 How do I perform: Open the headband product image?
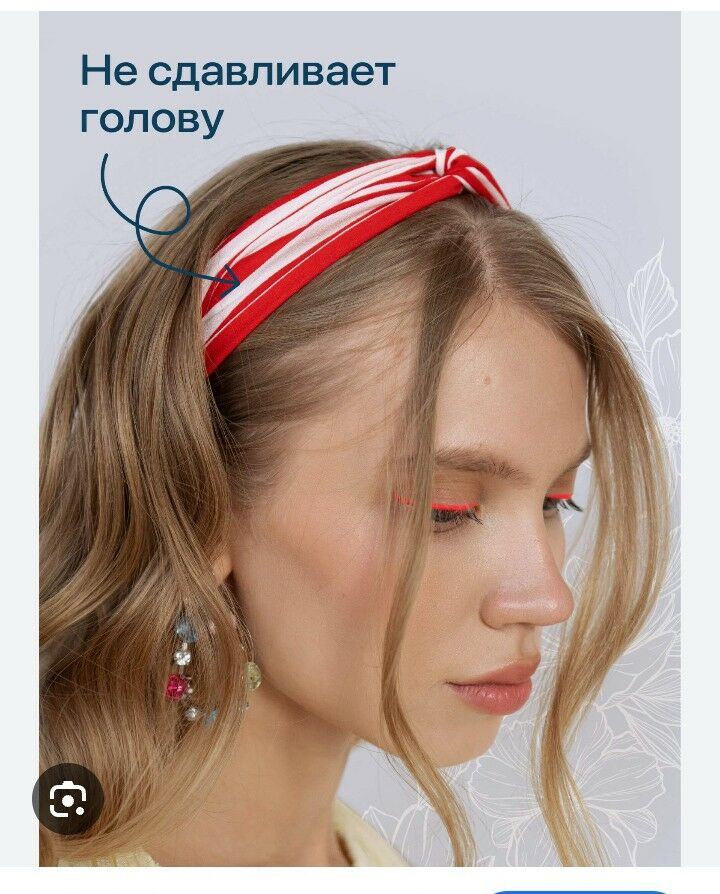(360, 440)
